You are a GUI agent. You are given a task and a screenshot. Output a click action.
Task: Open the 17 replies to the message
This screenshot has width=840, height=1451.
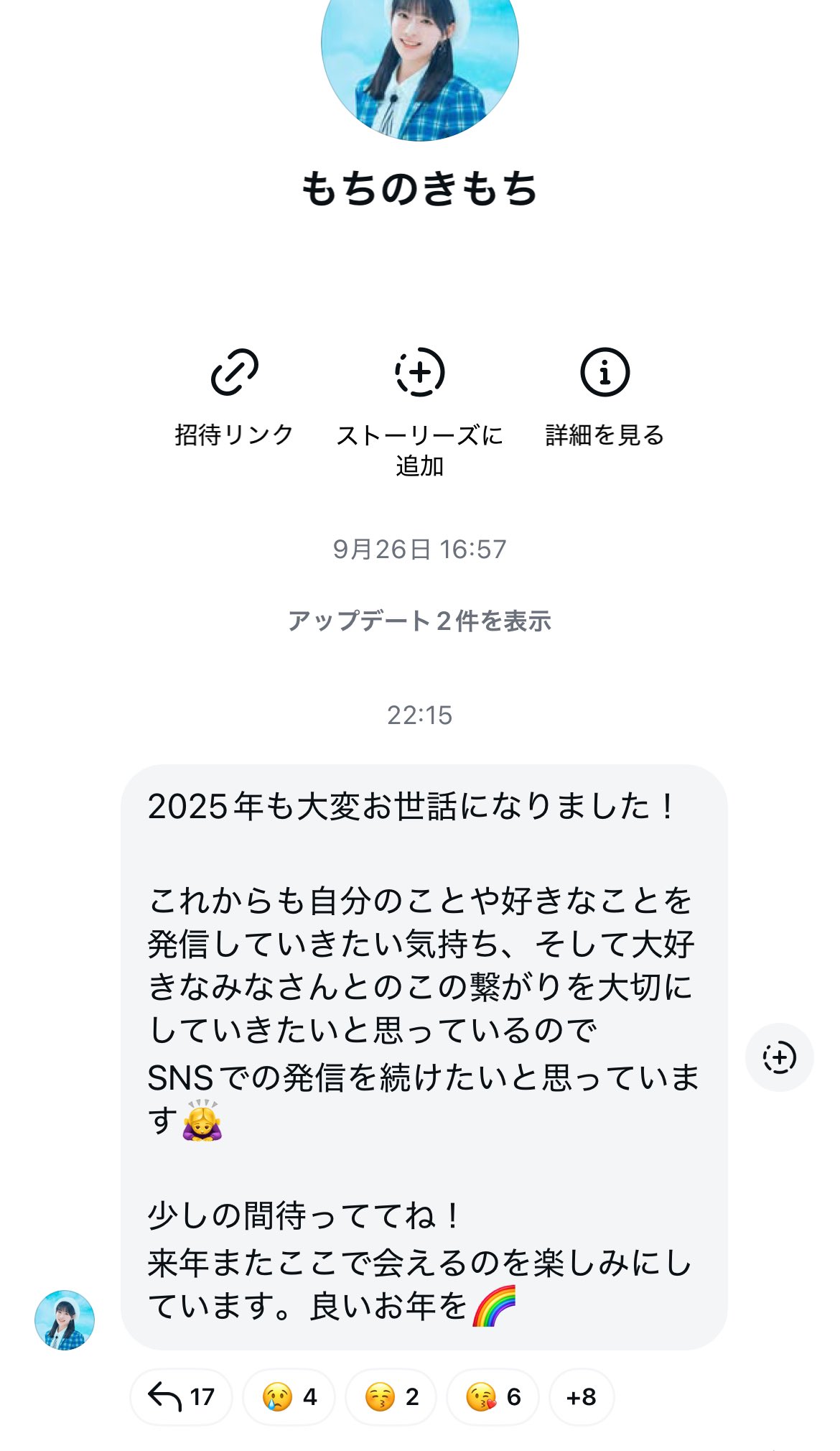182,1396
